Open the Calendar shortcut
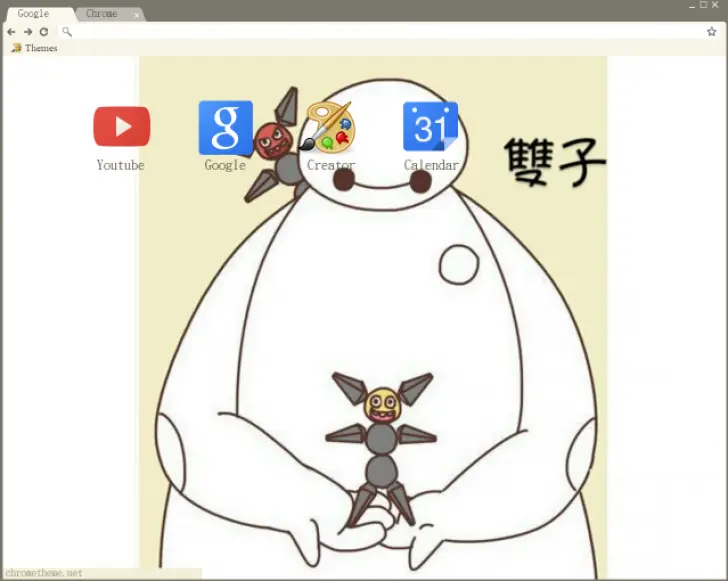Viewport: 728px width, 581px height. point(431,127)
